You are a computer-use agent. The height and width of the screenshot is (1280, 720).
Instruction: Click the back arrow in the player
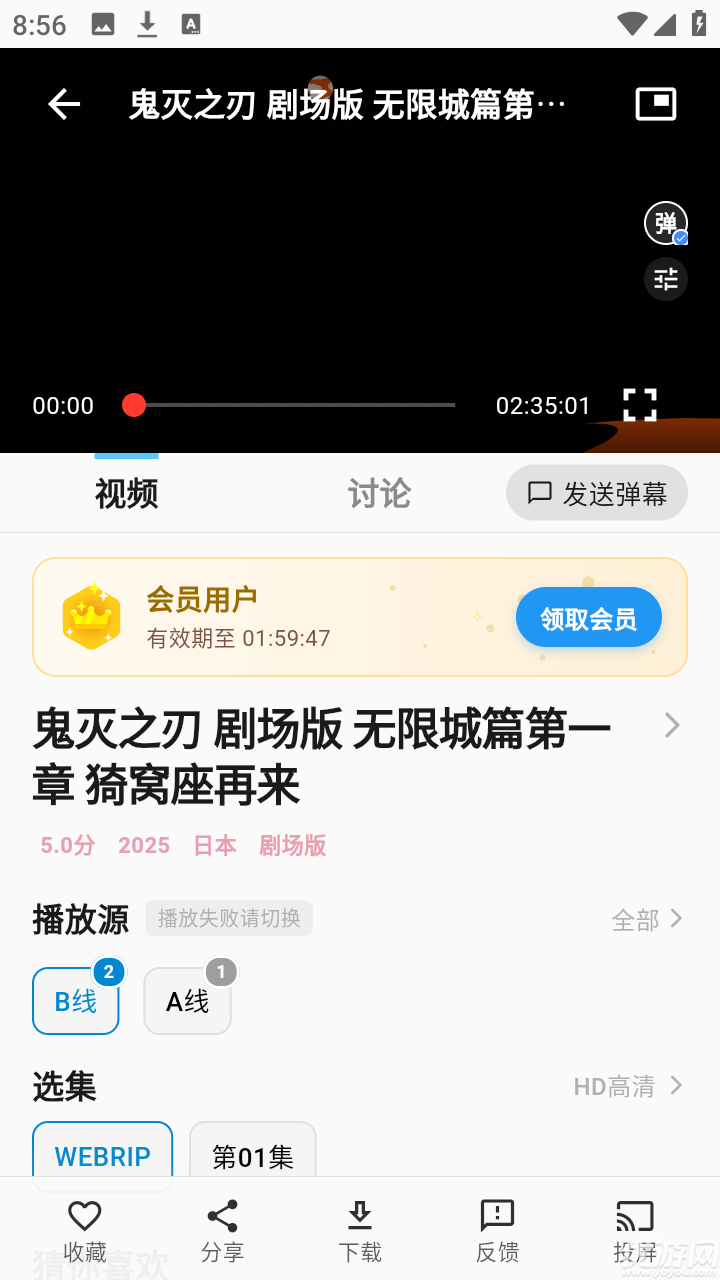[63, 104]
